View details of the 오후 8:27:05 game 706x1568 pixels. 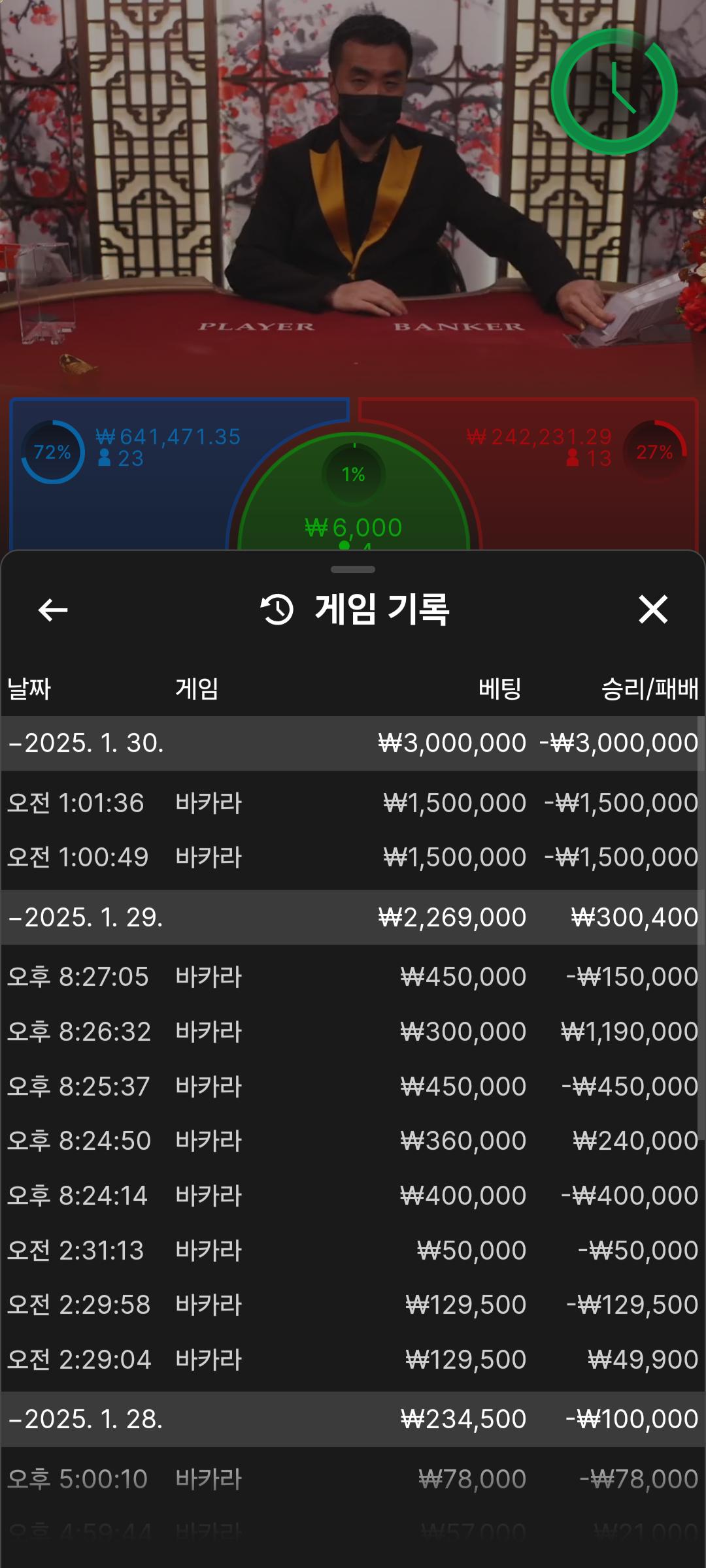pos(353,977)
